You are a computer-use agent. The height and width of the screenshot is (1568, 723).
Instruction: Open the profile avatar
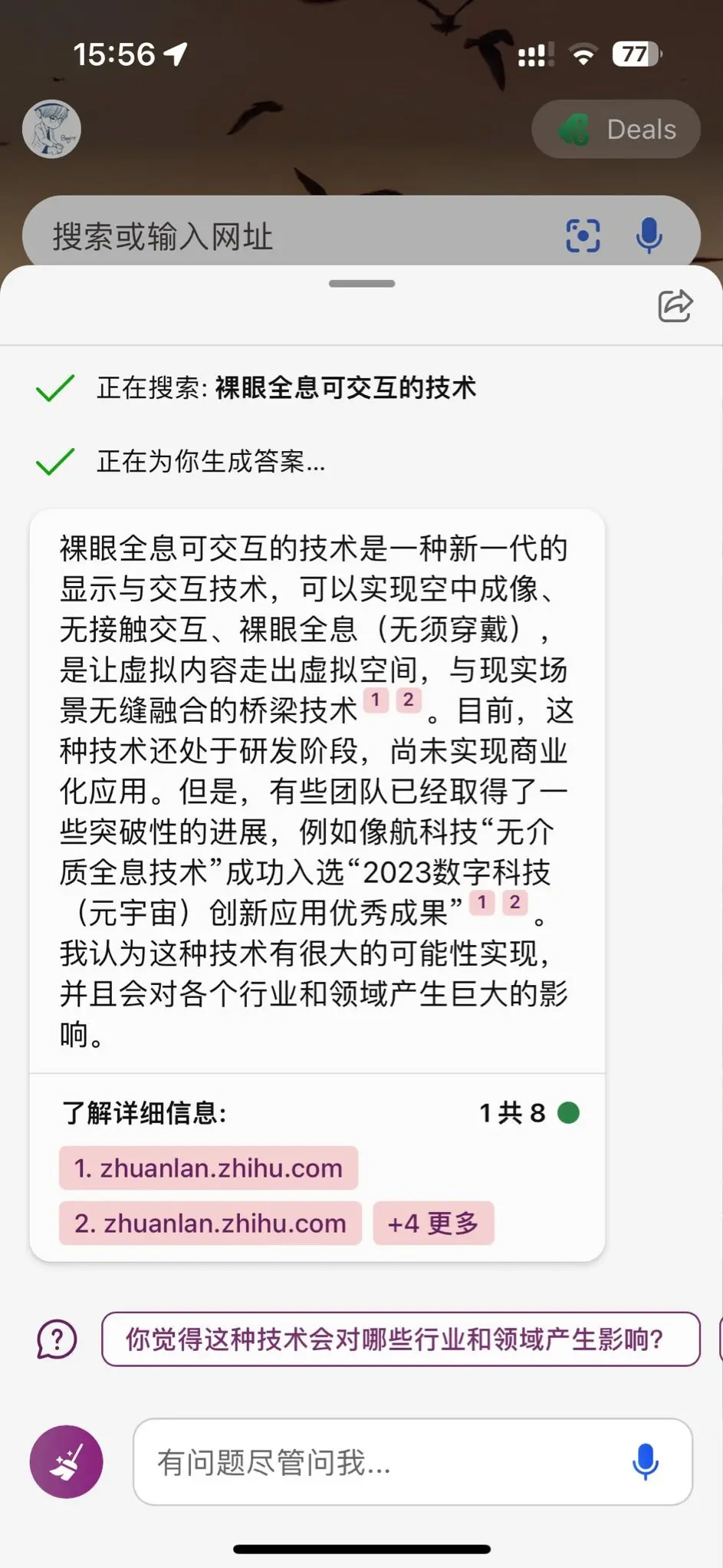click(51, 129)
